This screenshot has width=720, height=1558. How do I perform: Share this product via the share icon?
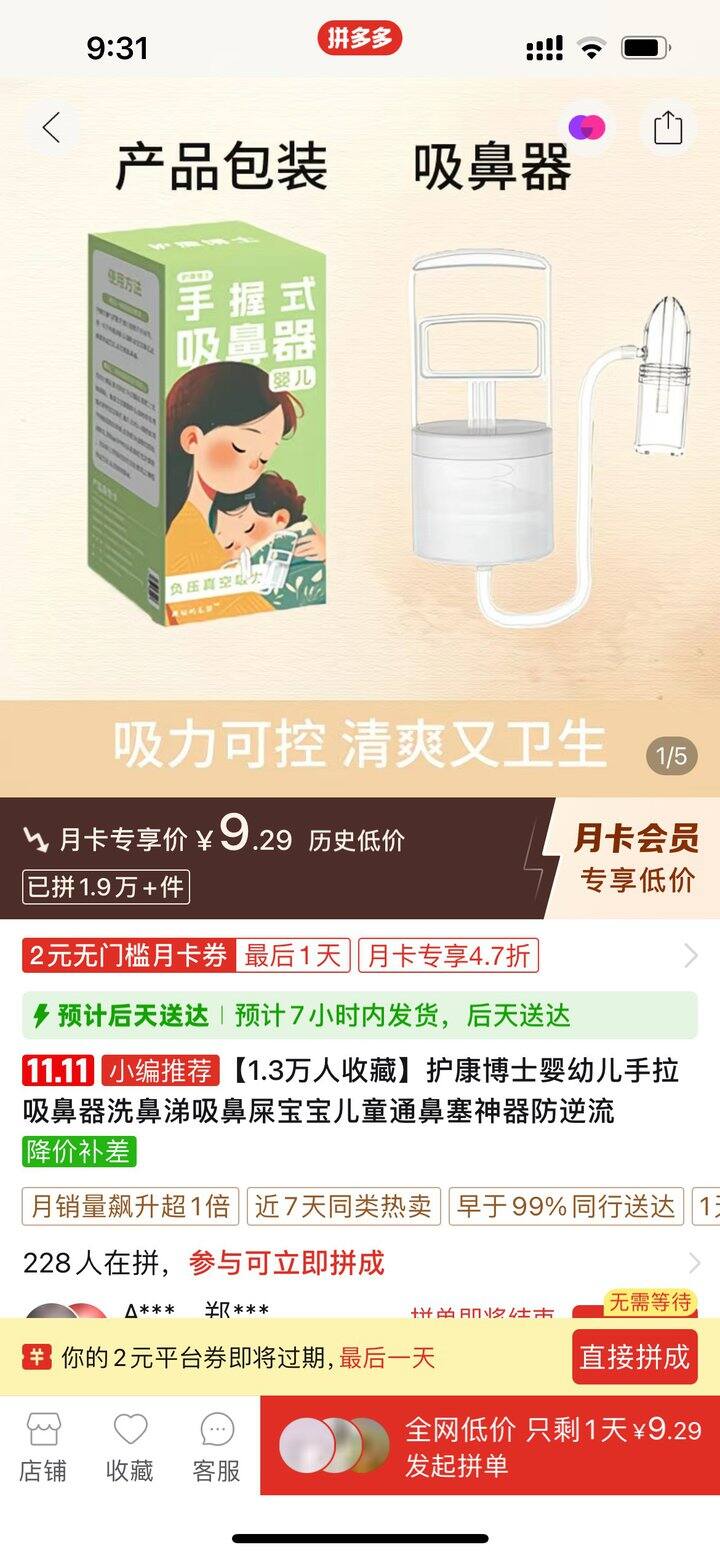[667, 128]
